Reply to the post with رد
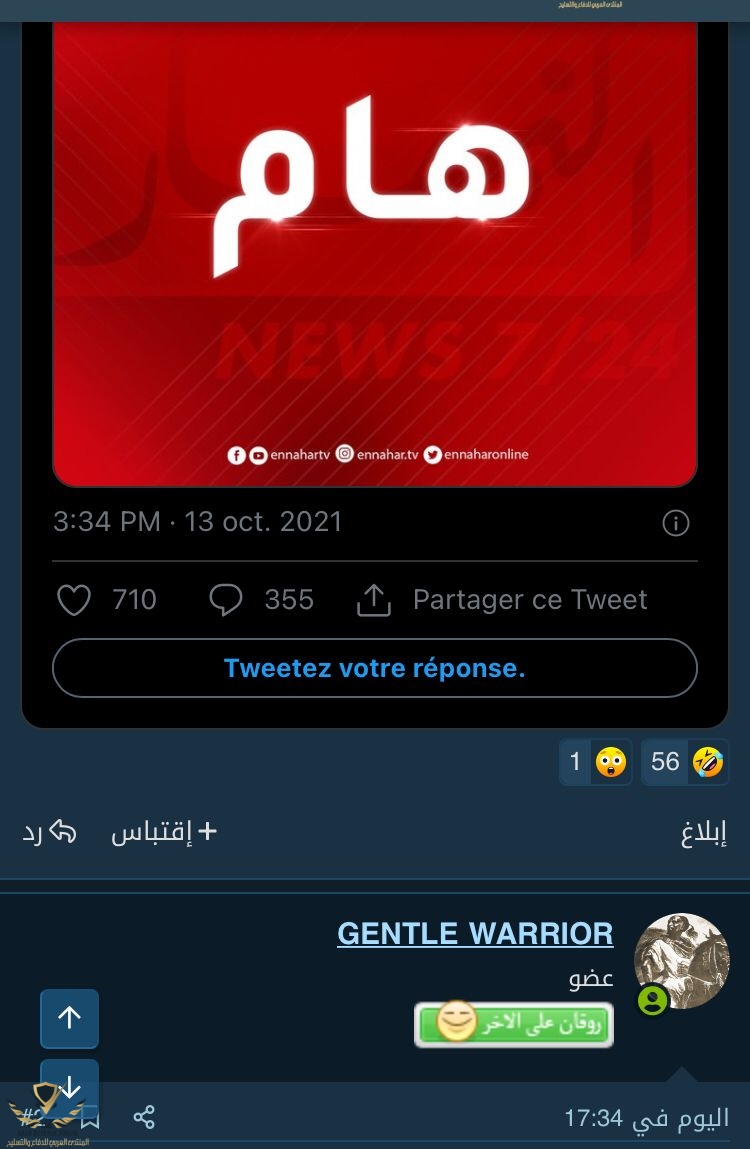Screen dimensions: 750x1149 tap(49, 832)
